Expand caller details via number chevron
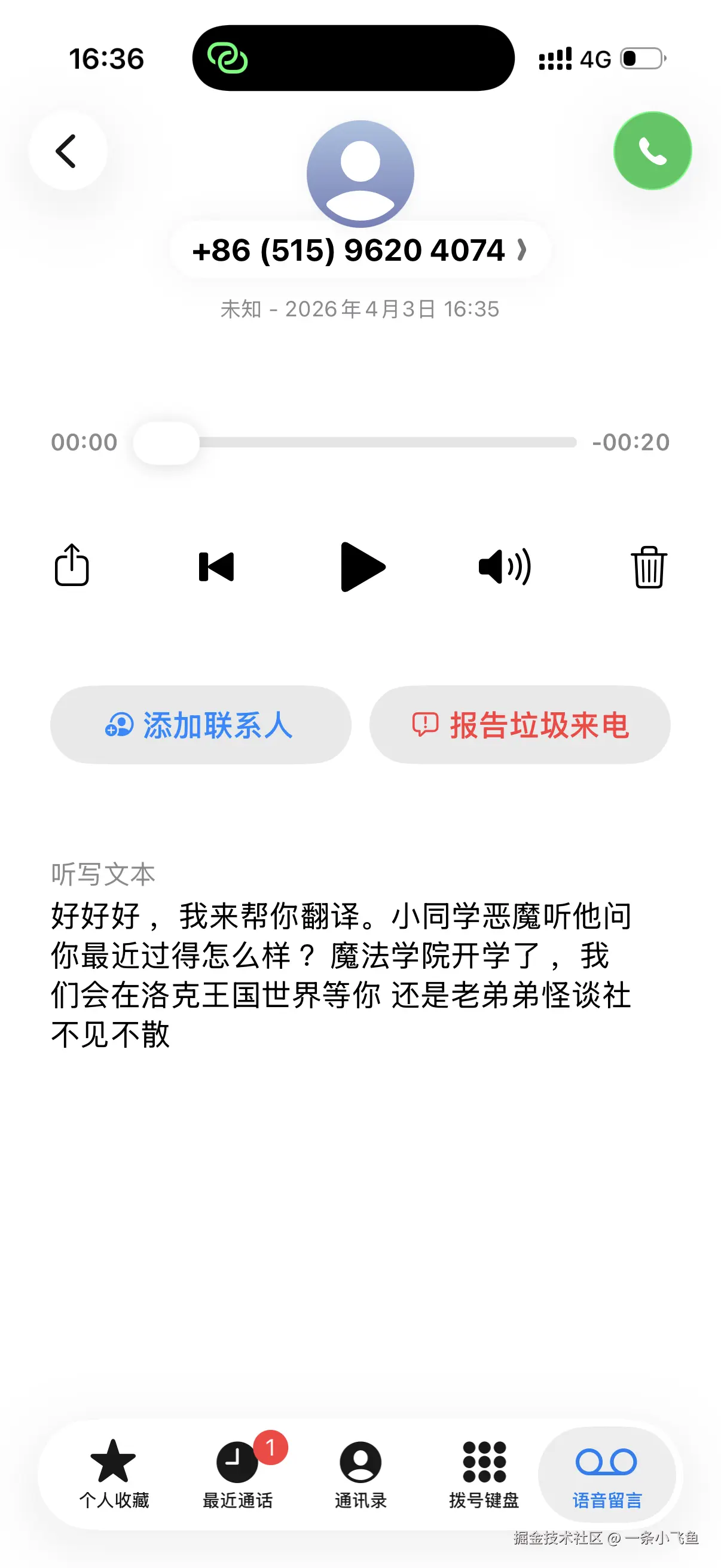 pos(522,249)
